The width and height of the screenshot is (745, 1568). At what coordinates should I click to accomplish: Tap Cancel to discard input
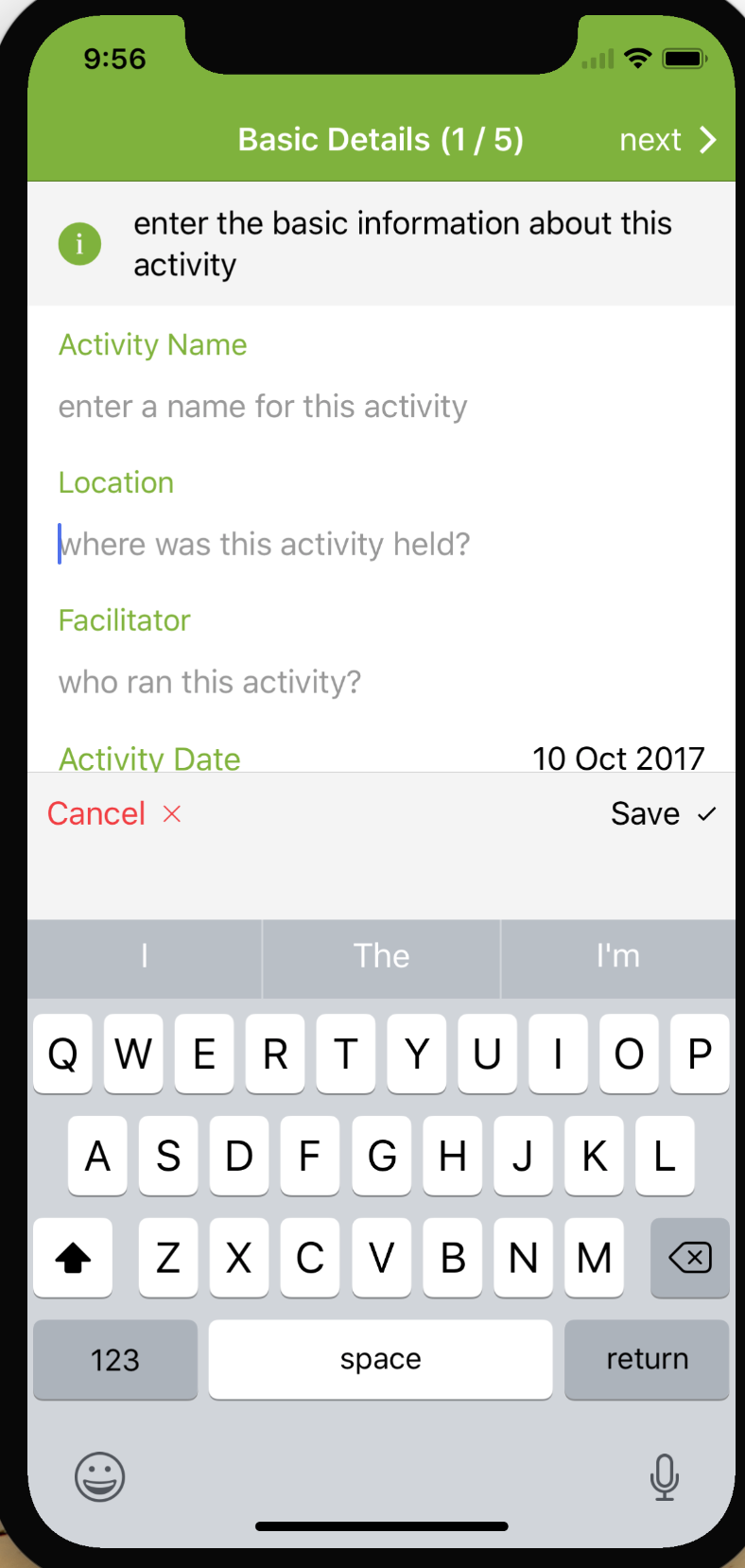click(x=96, y=813)
